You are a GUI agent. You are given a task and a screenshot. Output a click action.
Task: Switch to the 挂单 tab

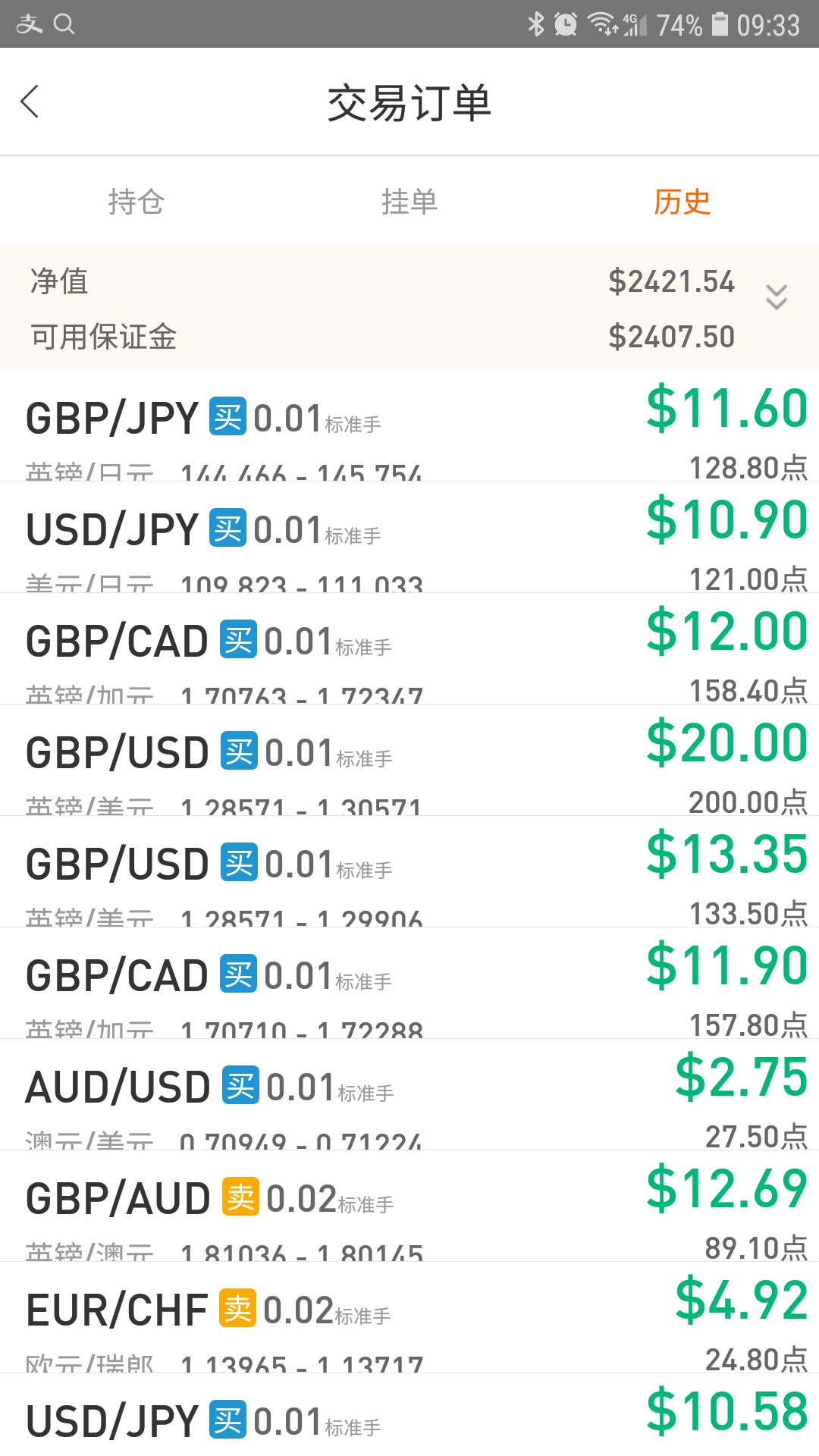pyautogui.click(x=409, y=202)
